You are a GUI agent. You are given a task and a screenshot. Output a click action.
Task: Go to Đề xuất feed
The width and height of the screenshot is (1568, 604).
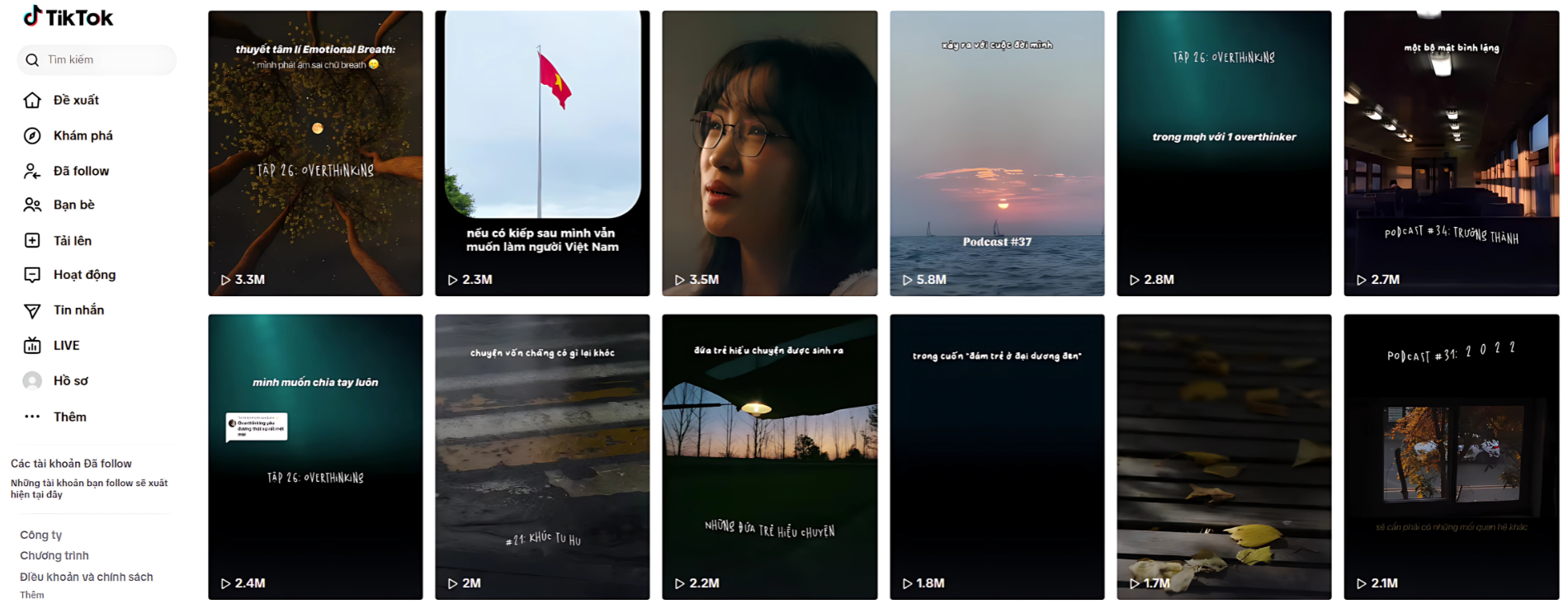coord(75,100)
